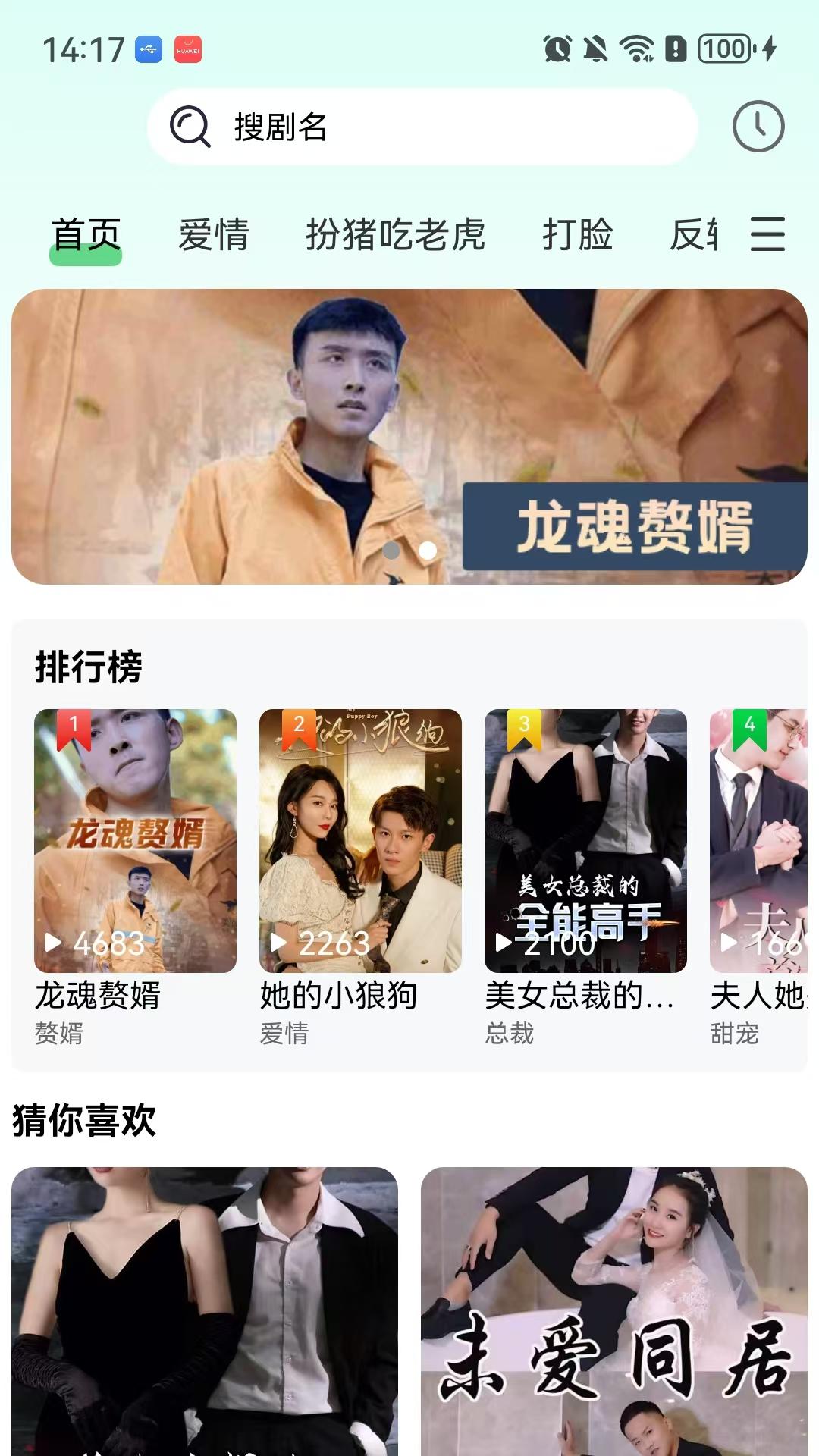
Task: Tap the alarm clock icon in status bar
Action: point(557,47)
